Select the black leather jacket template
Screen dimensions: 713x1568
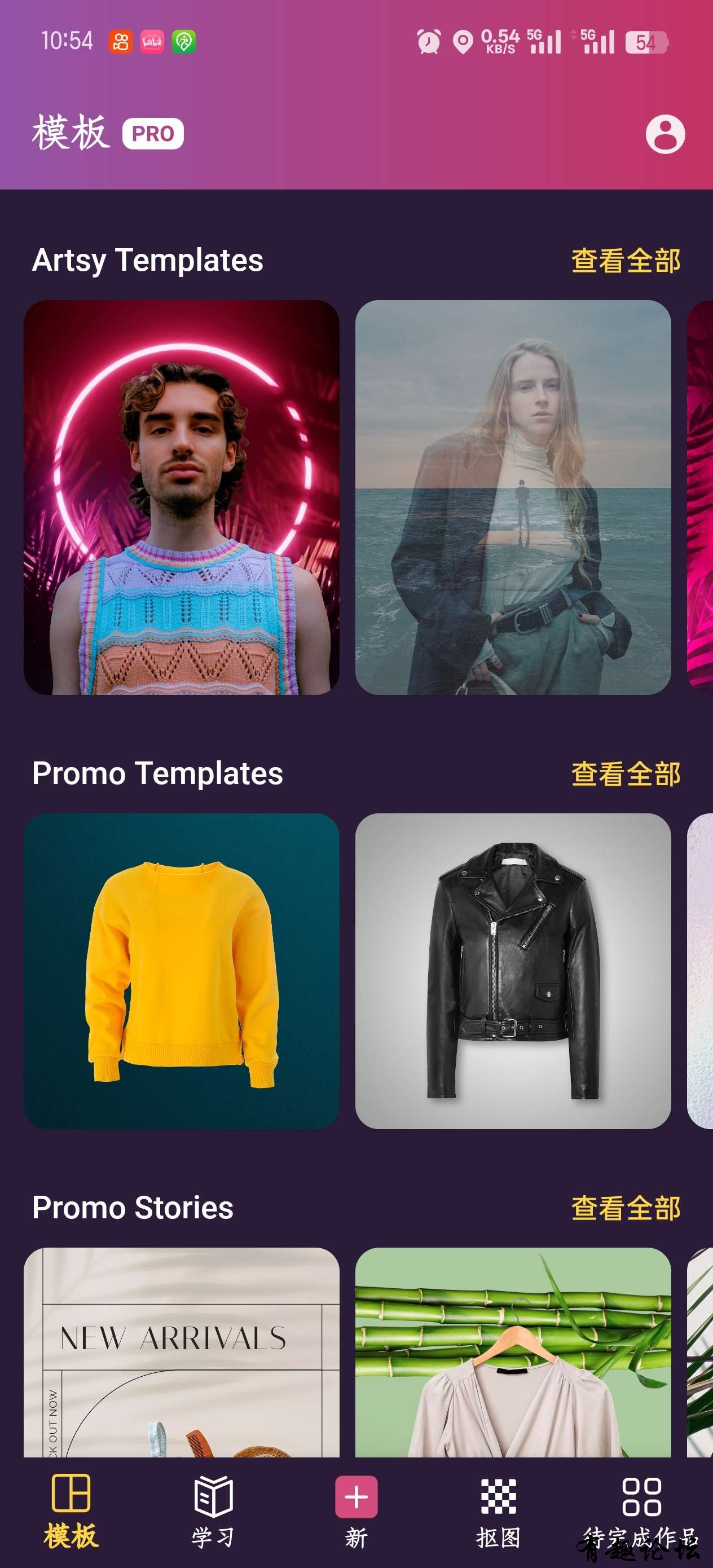click(513, 971)
